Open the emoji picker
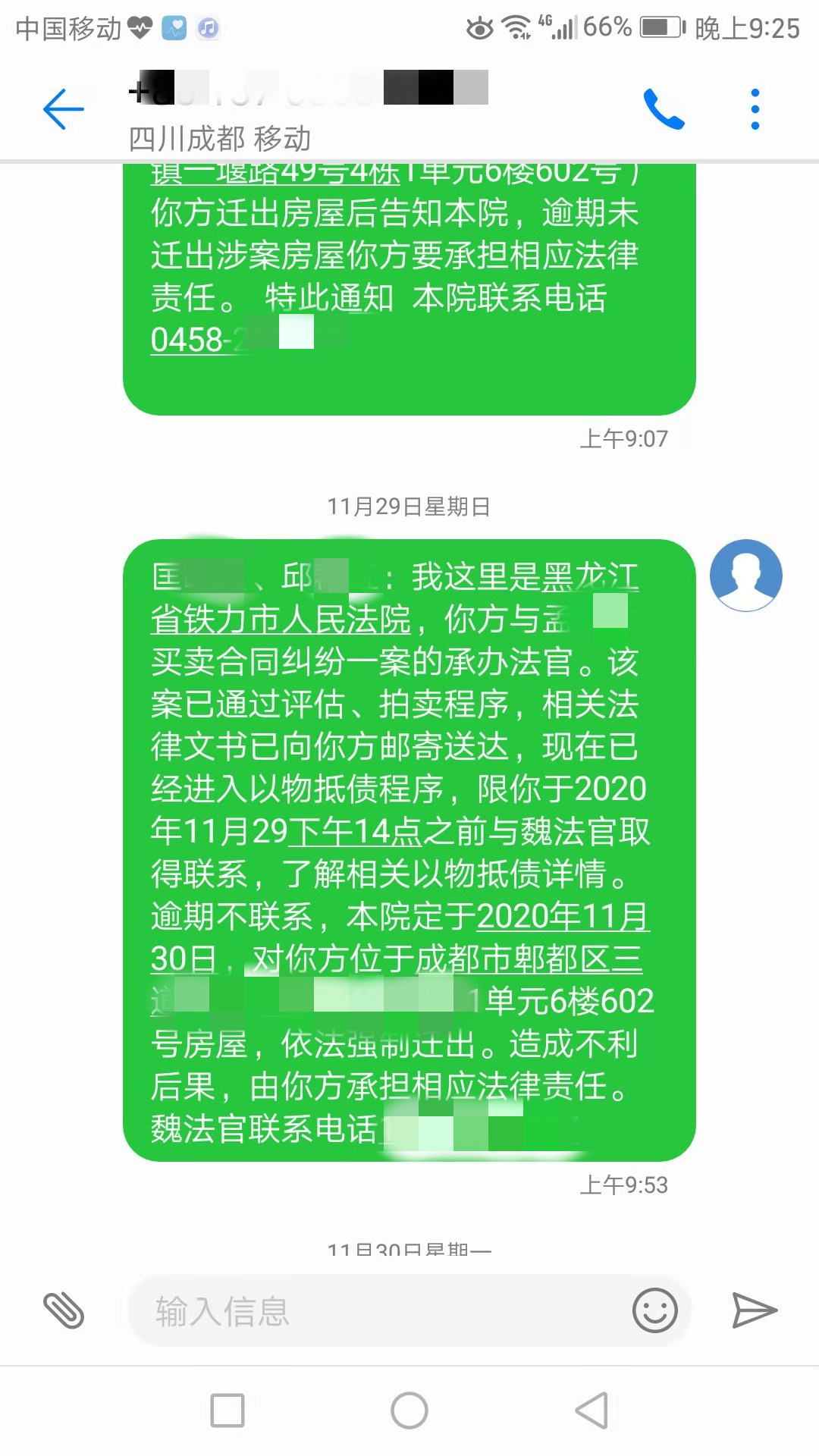This screenshot has width=819, height=1456. (654, 1310)
